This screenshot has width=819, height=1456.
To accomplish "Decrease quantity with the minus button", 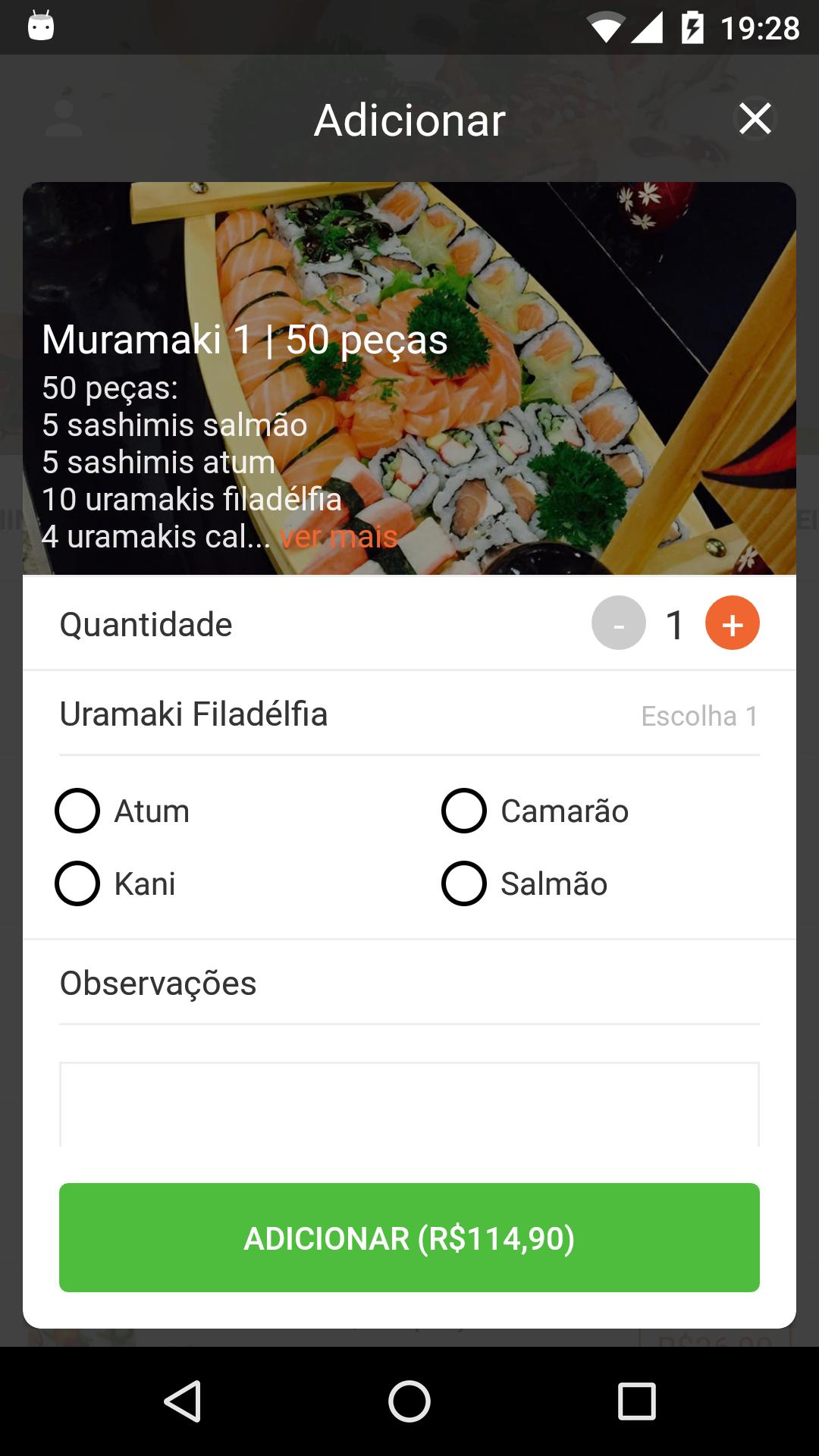I will pos(619,624).
